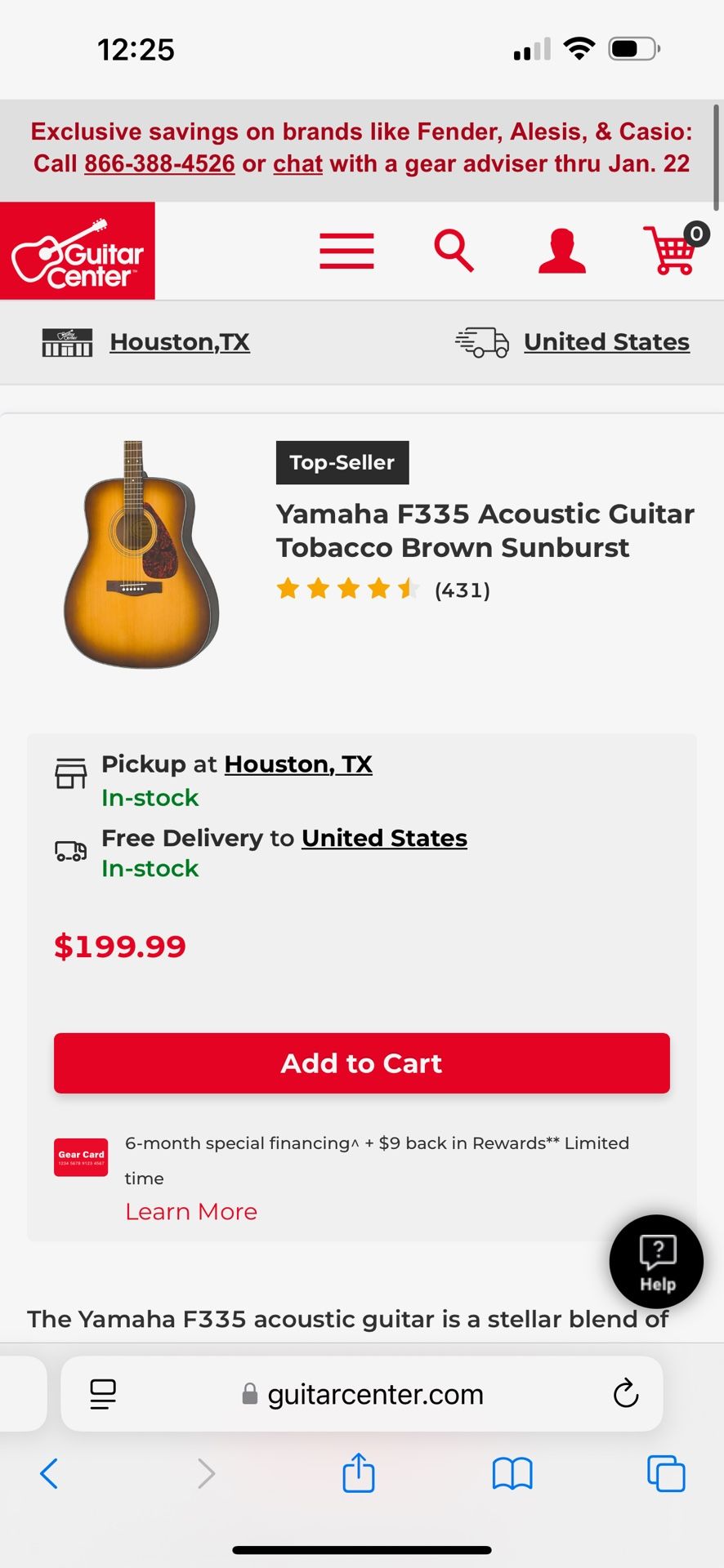Click Add to Cart

point(362,1062)
